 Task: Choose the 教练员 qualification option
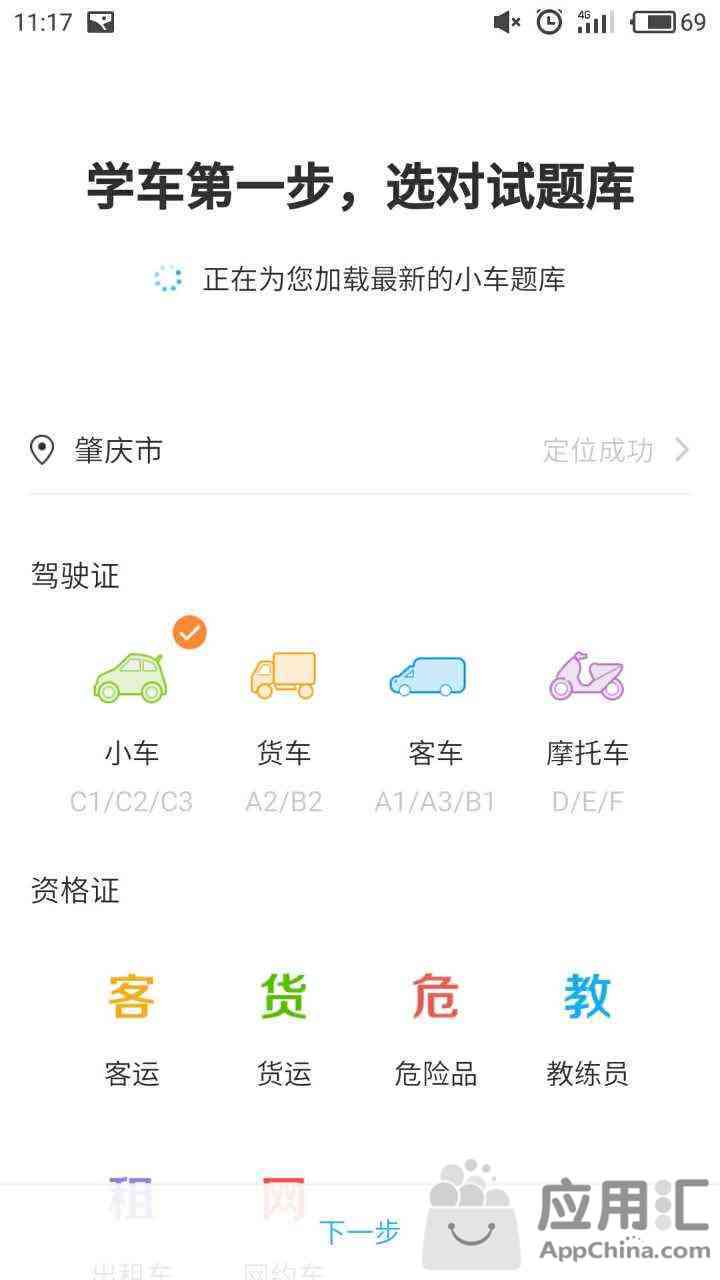588,1028
